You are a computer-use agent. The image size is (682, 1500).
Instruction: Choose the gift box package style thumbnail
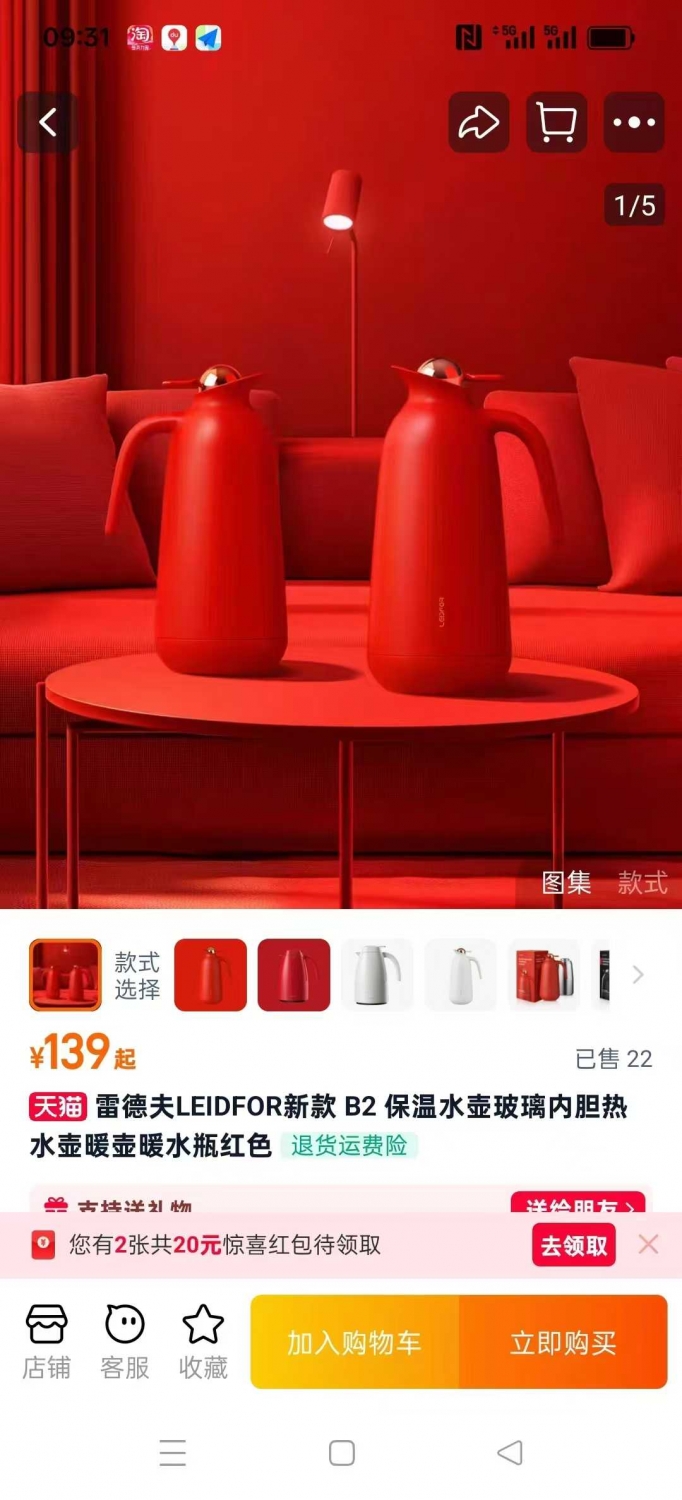pos(544,975)
